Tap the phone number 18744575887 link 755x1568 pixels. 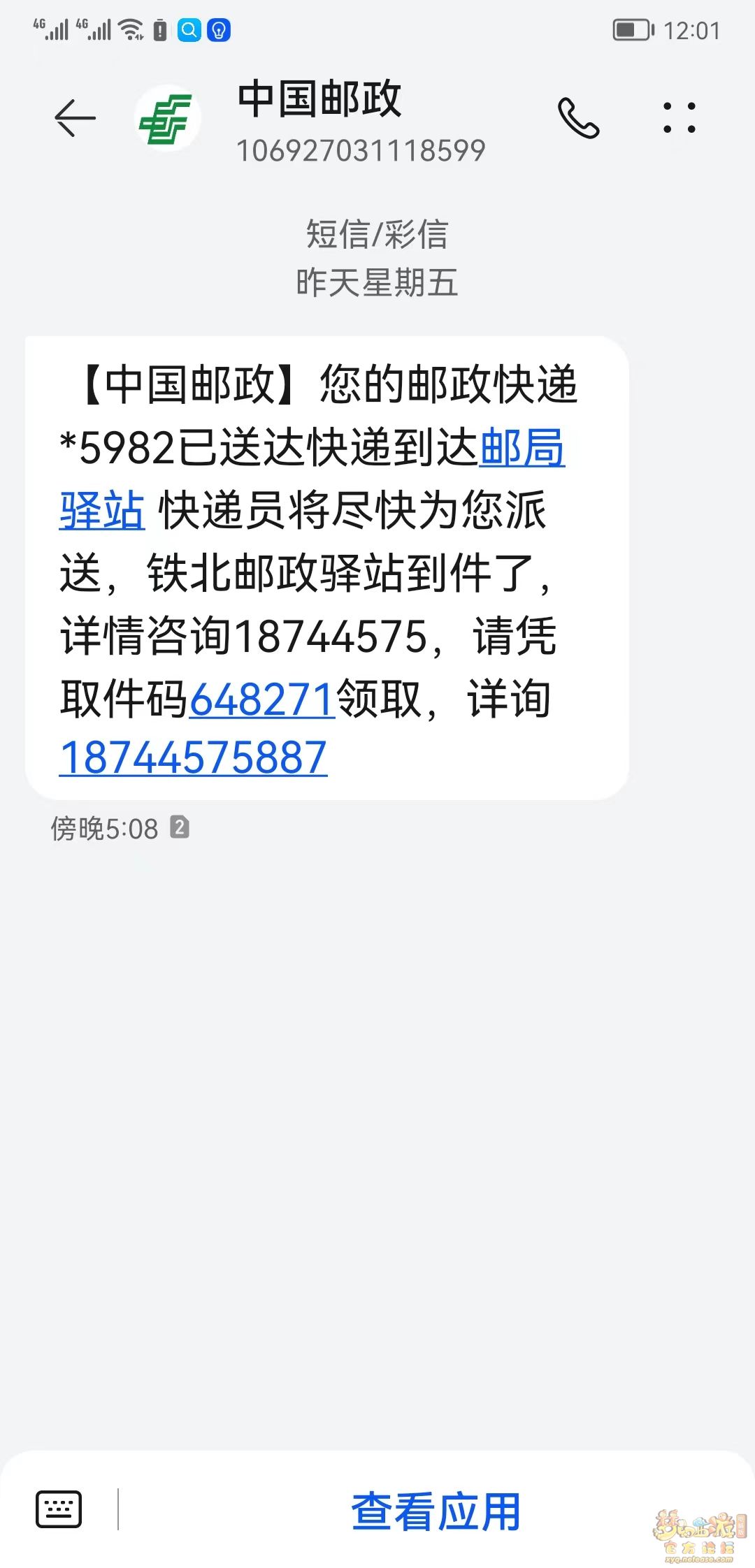[194, 757]
